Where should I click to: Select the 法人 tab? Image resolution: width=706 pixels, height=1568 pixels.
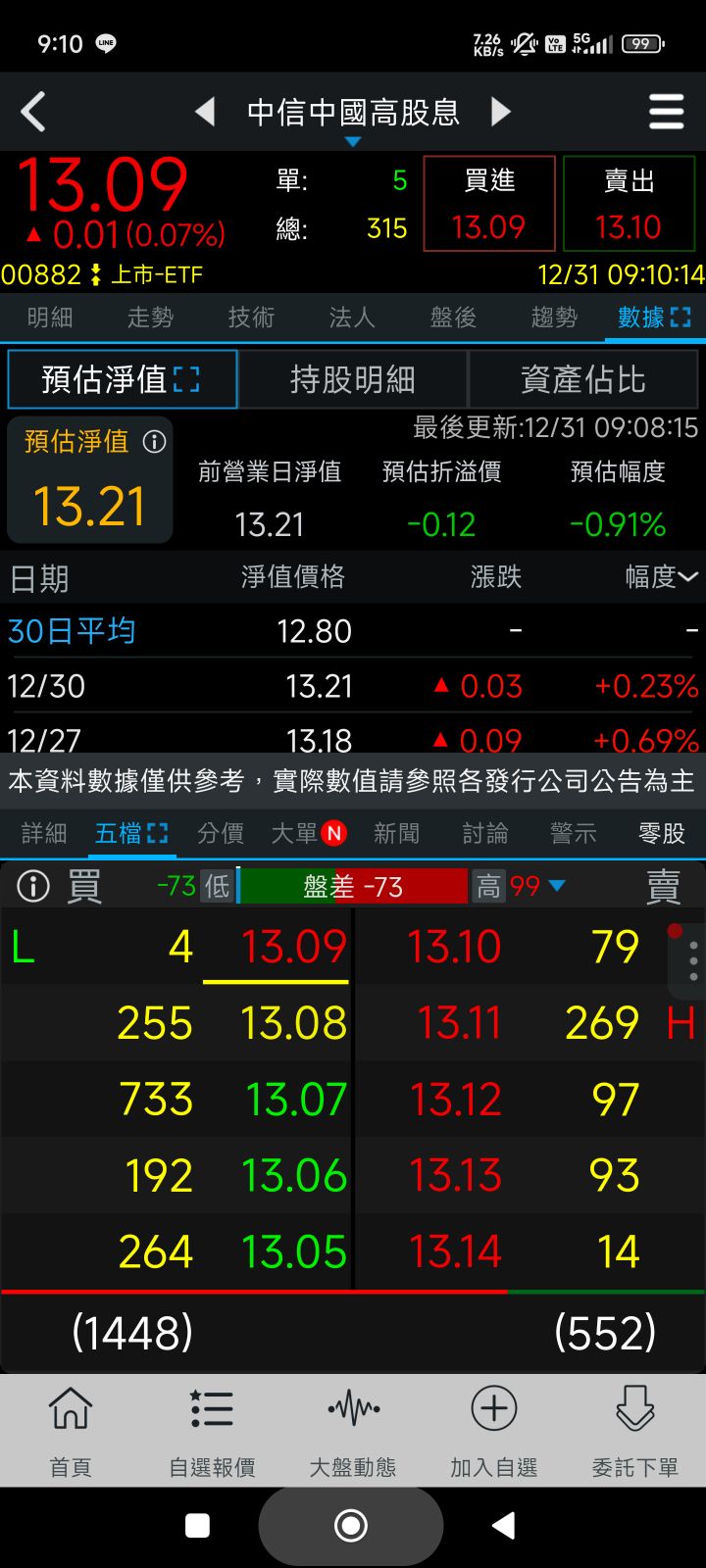(x=352, y=318)
